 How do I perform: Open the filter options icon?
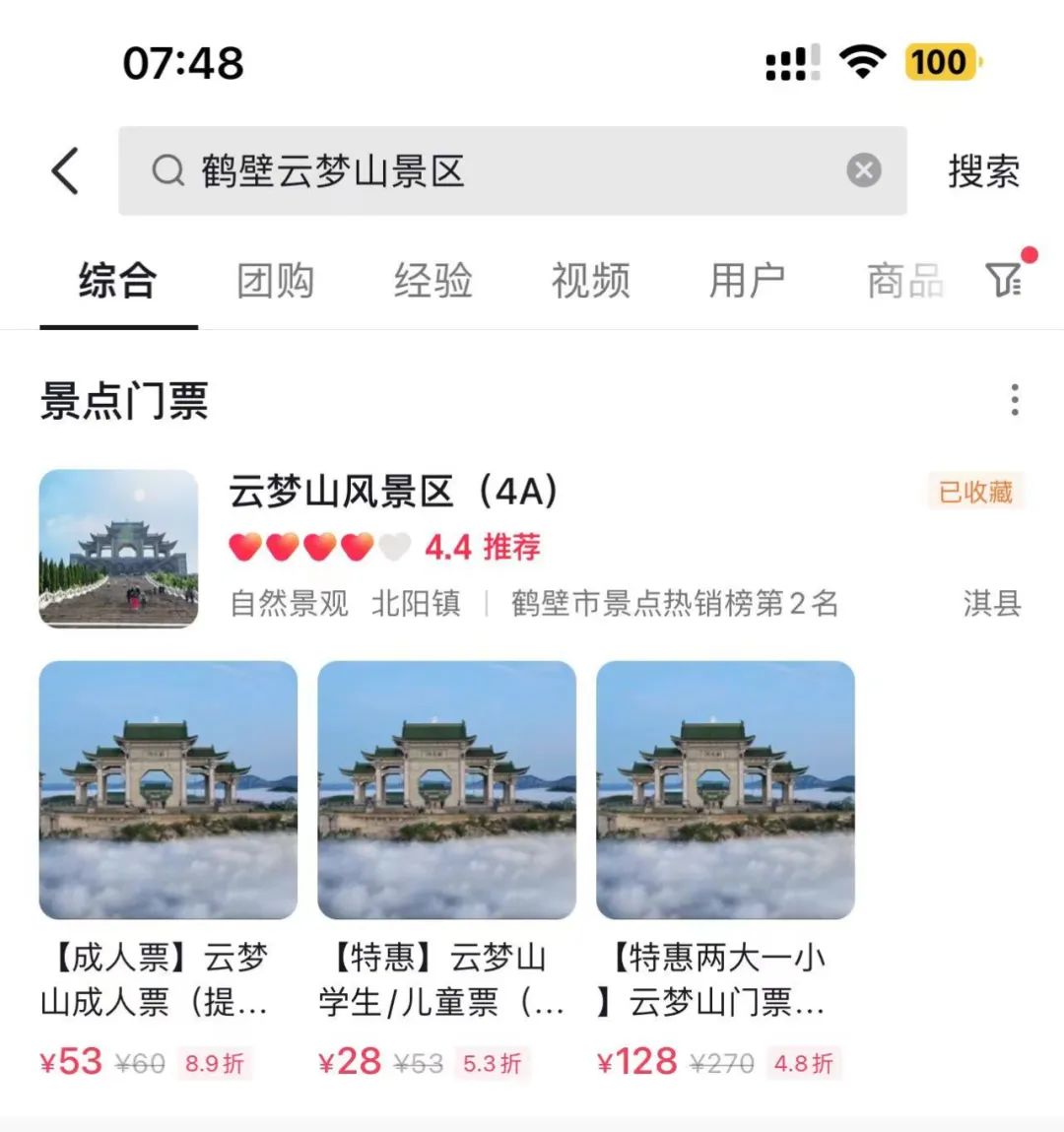(x=1005, y=280)
